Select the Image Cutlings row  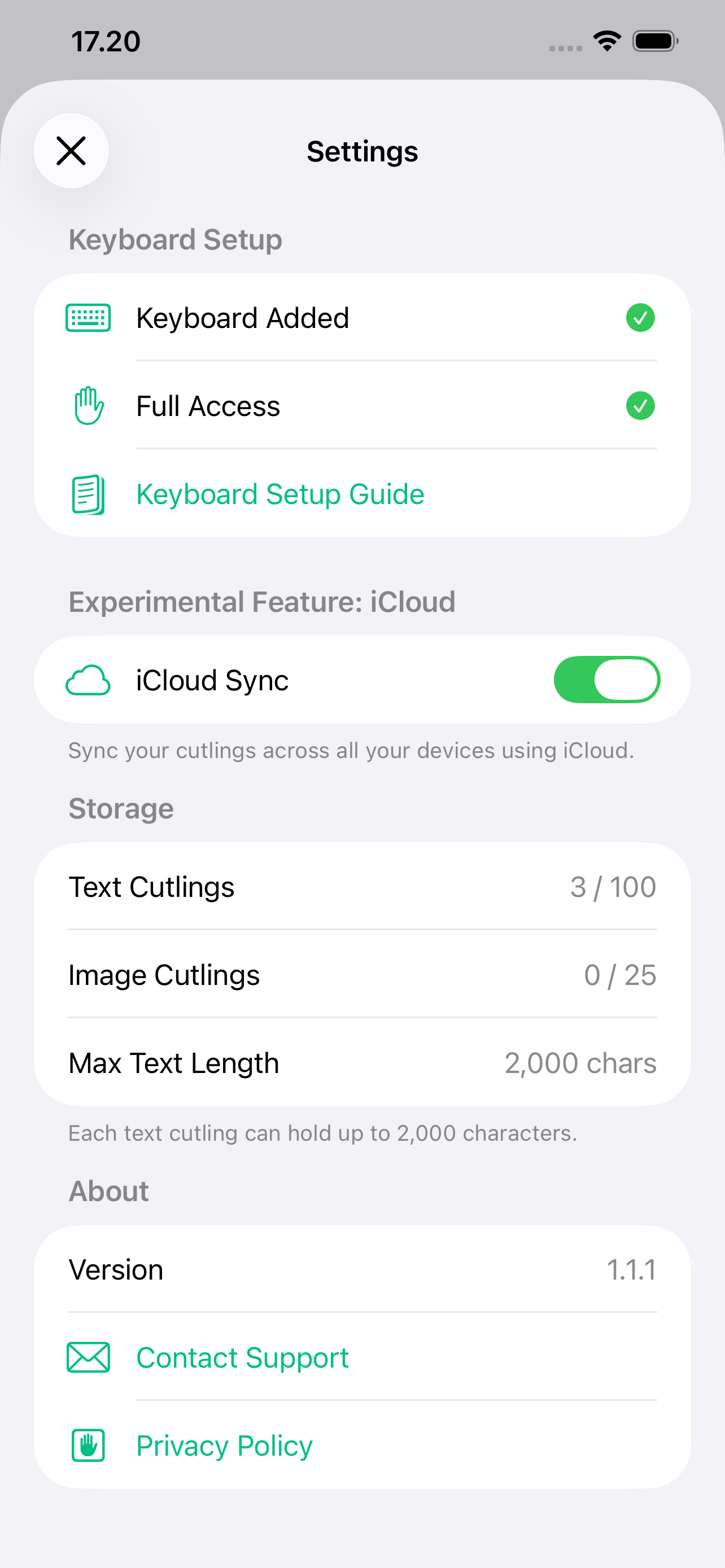point(362,975)
